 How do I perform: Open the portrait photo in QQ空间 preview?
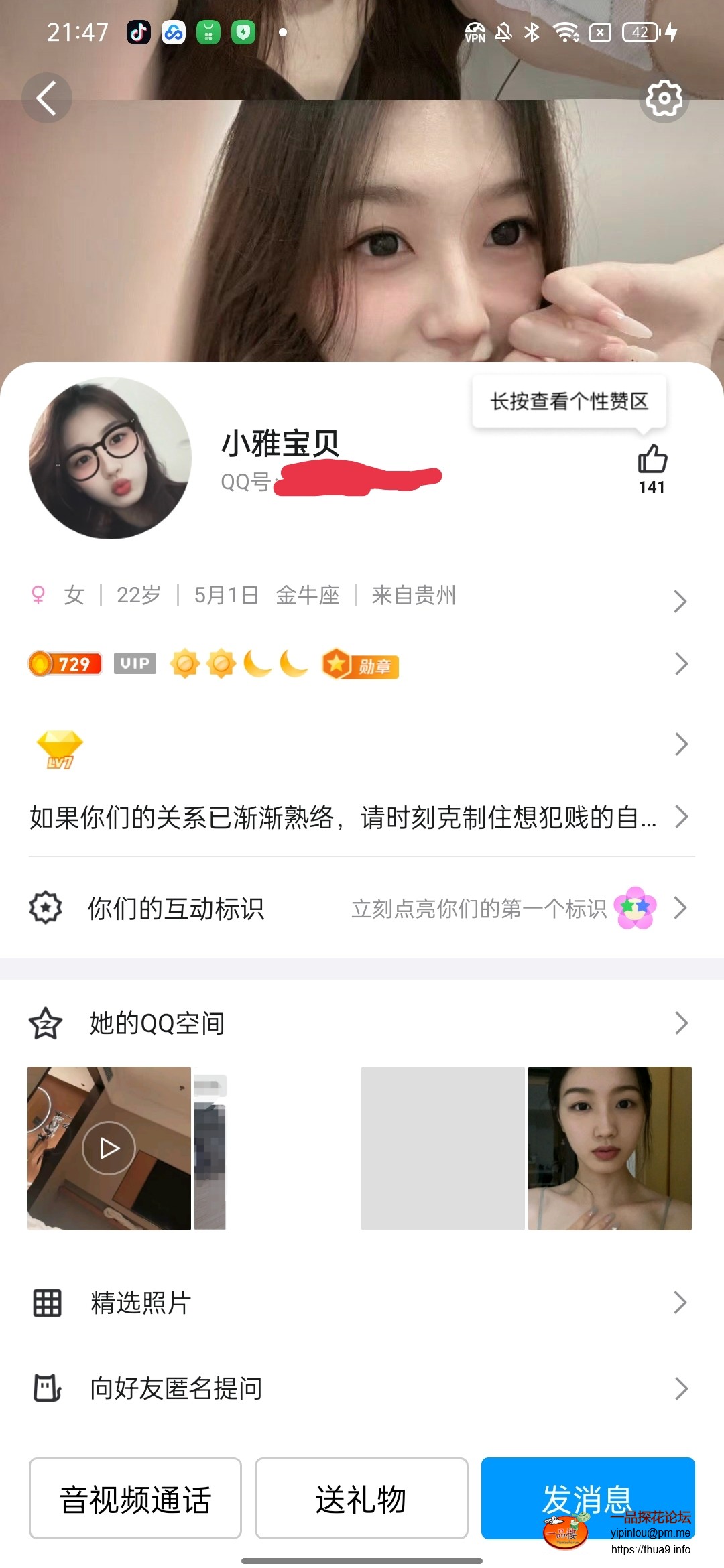[x=609, y=1148]
